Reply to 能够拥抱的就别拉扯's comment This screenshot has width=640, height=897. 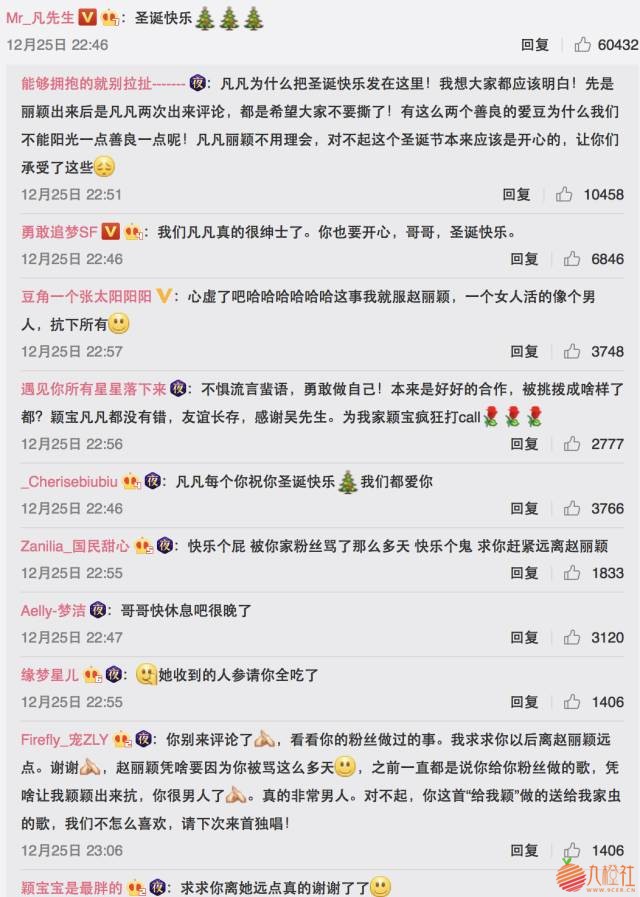[516, 195]
